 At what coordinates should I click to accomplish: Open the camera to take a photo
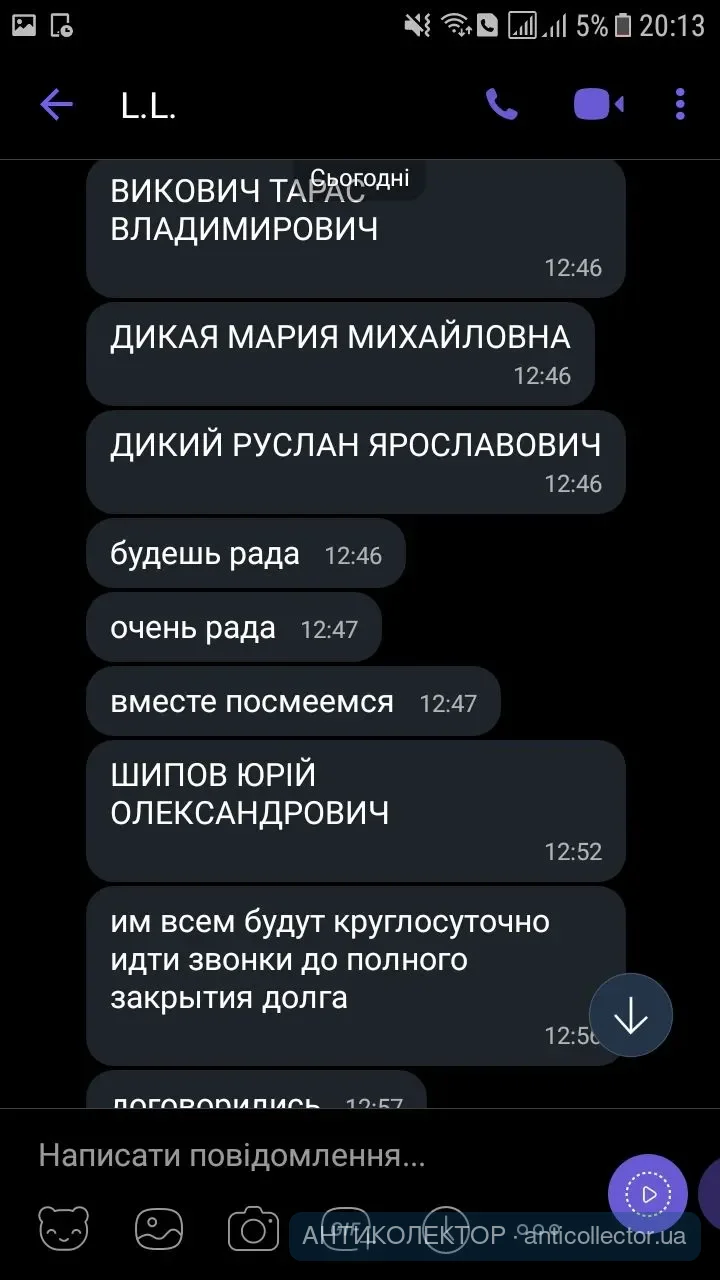point(253,1228)
